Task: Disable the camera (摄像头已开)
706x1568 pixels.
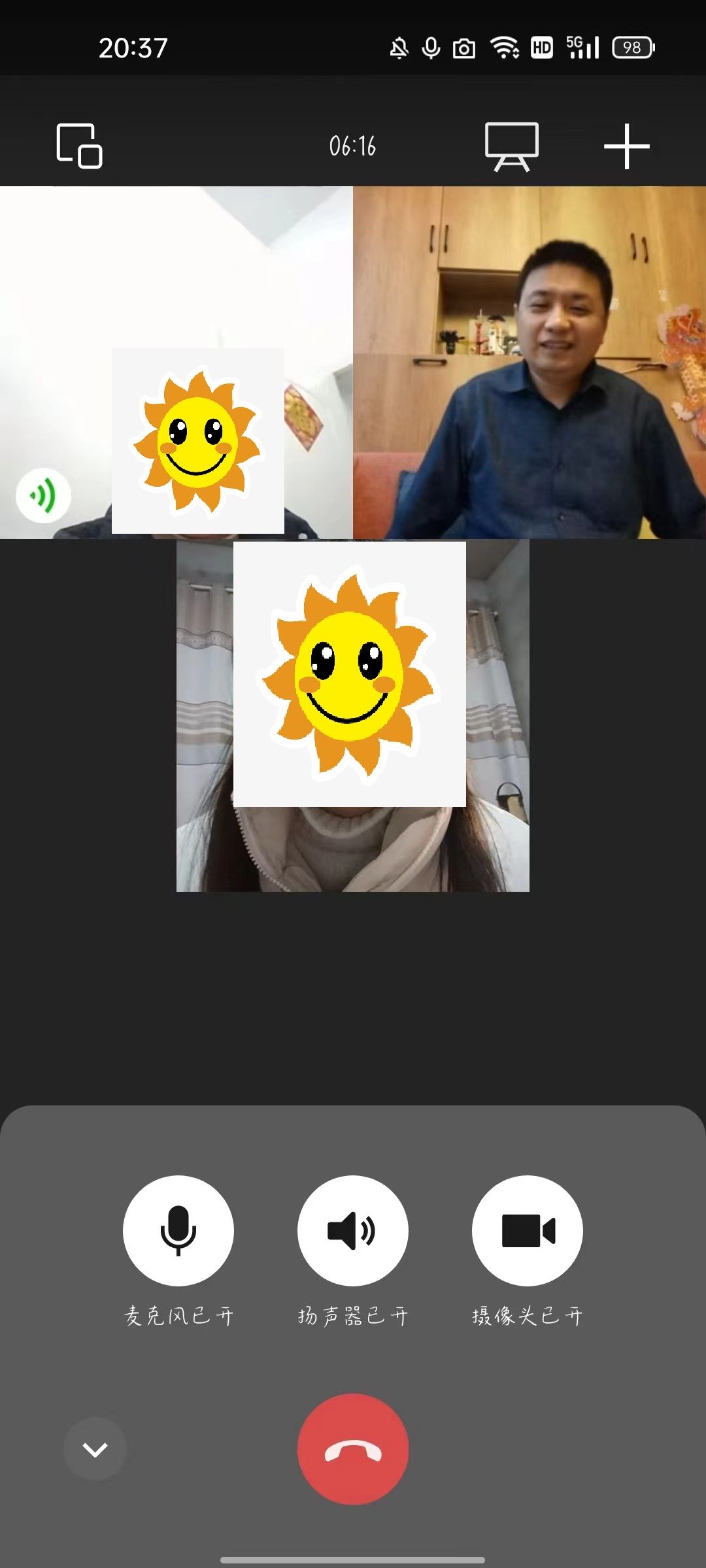Action: click(x=527, y=1230)
